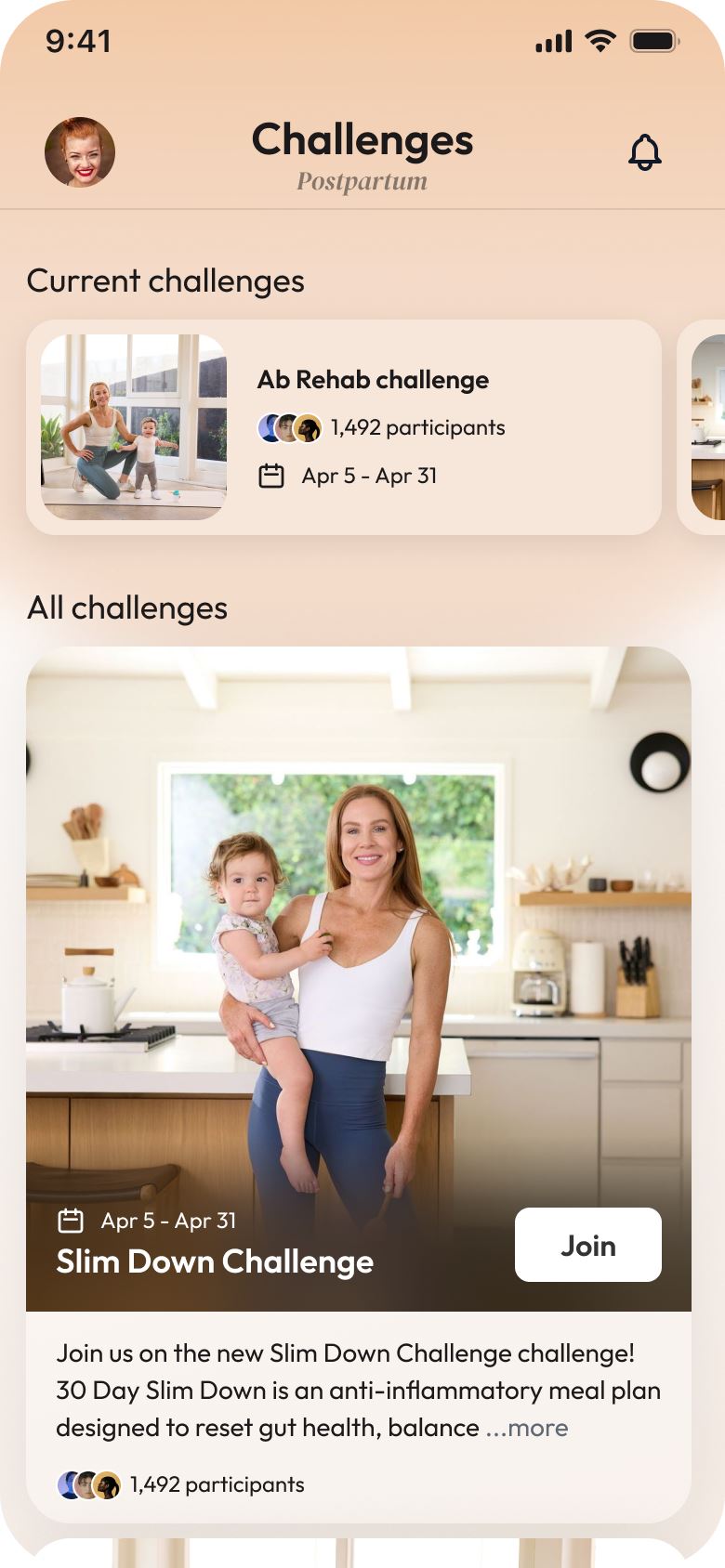The image size is (725, 1568).
Task: Open the Ab Rehab challenge card
Action: [344, 427]
